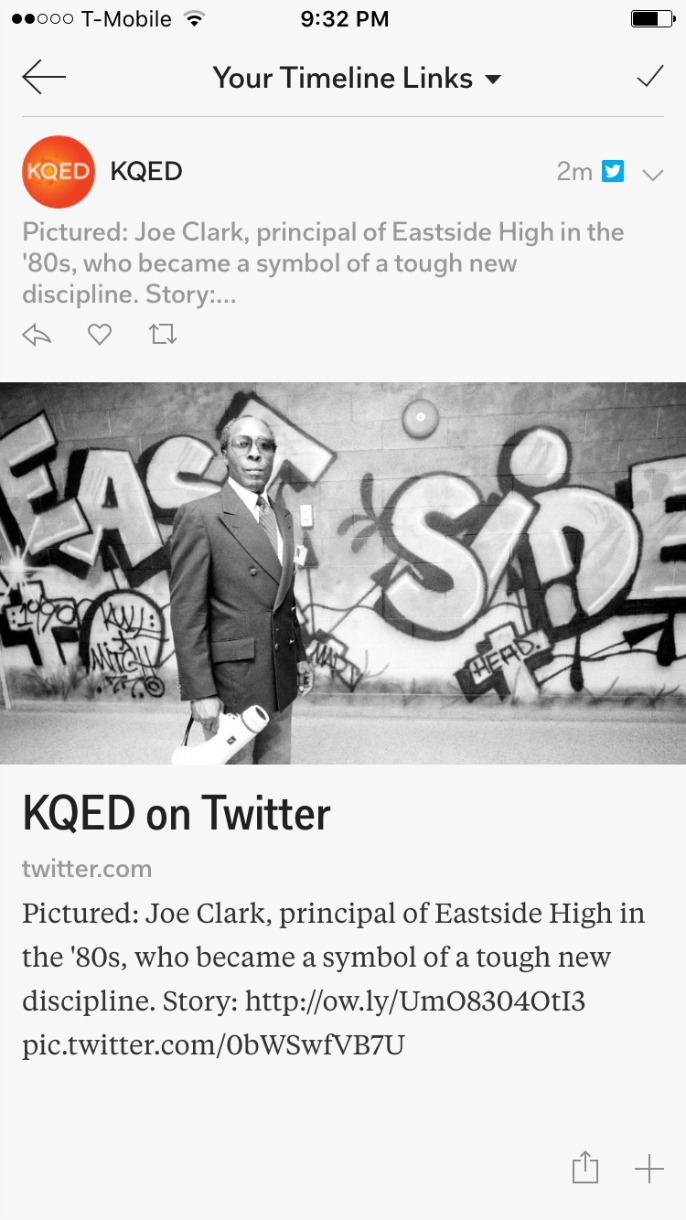Open the Twitter source icon beside 2m
Viewport: 686px width, 1220px height.
point(613,172)
